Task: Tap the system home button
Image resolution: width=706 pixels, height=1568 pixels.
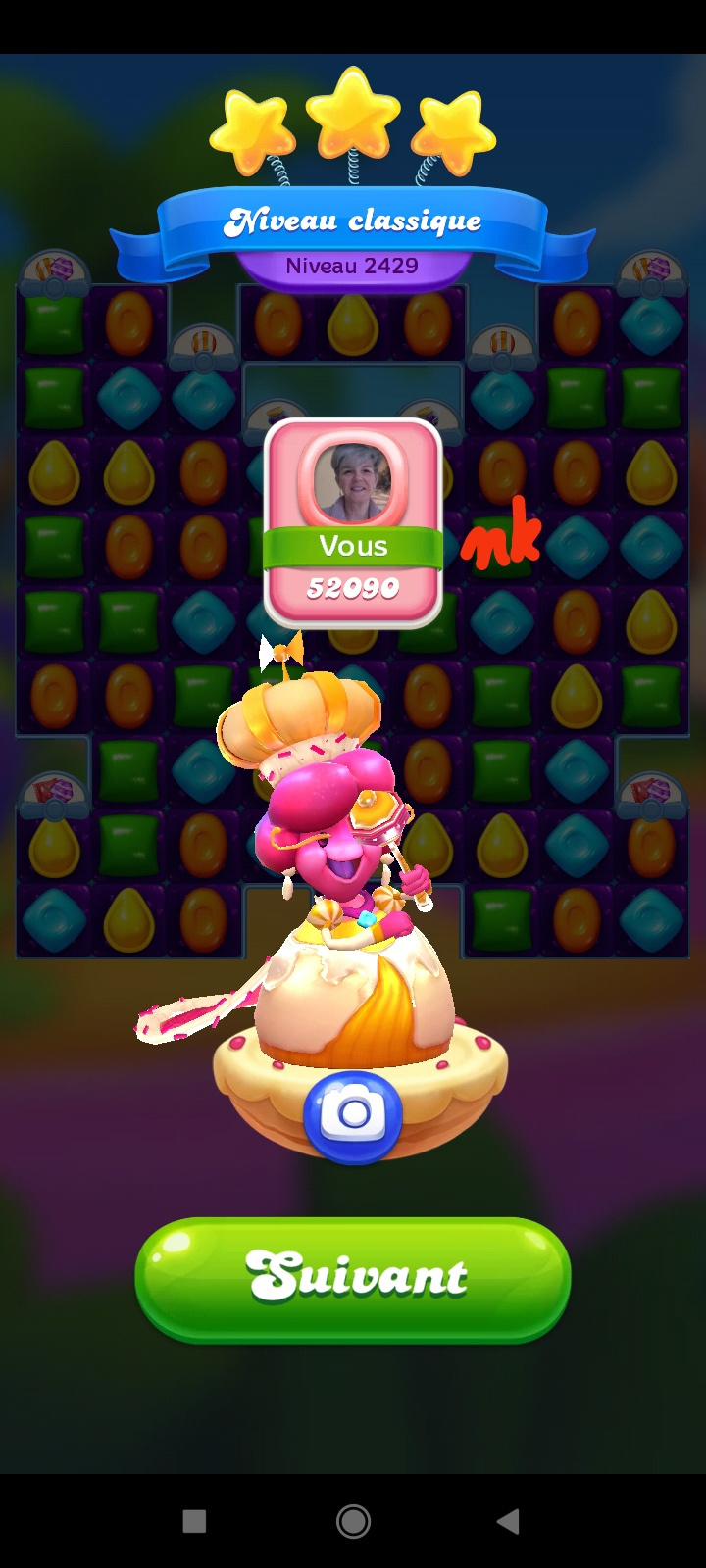Action: click(x=353, y=1521)
